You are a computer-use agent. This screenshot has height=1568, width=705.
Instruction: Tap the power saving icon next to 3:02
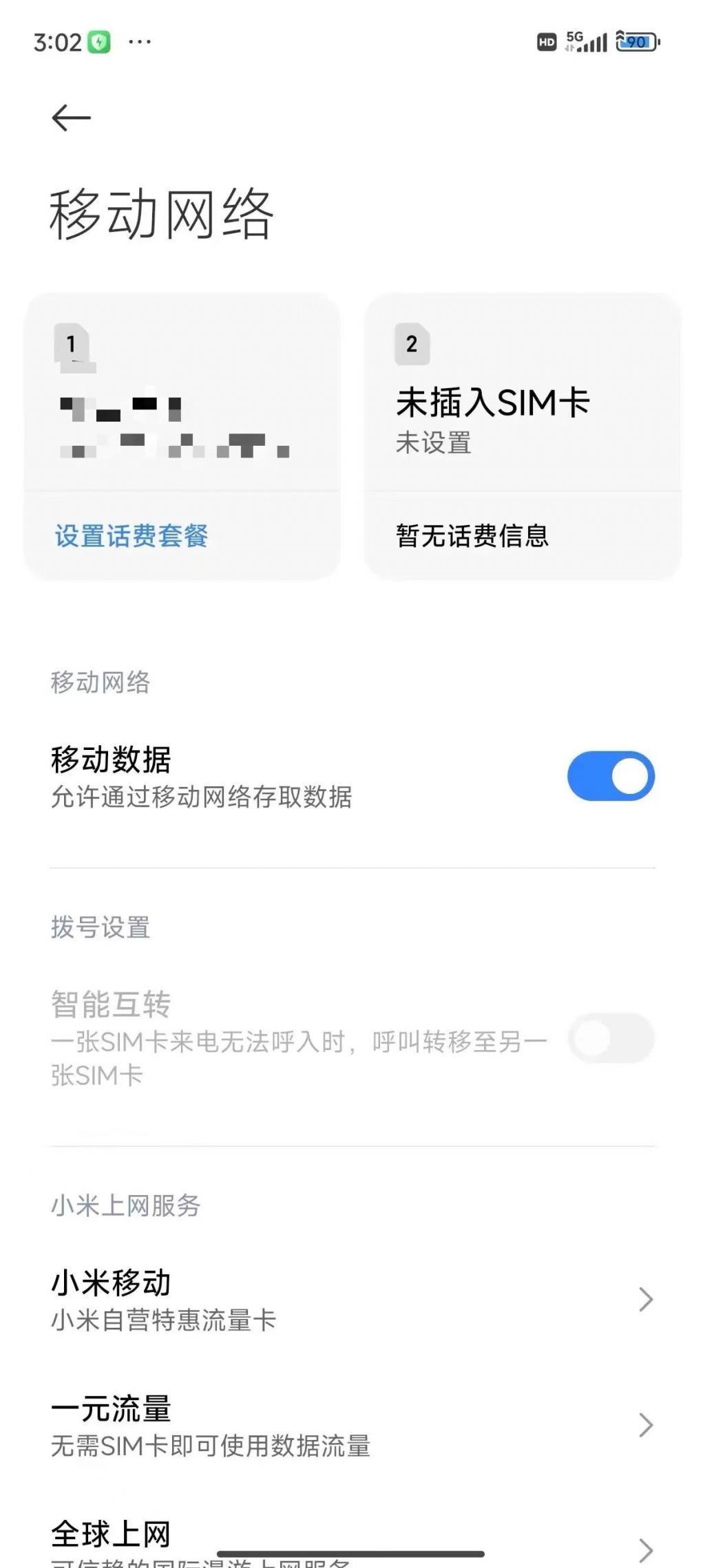pyautogui.click(x=98, y=41)
